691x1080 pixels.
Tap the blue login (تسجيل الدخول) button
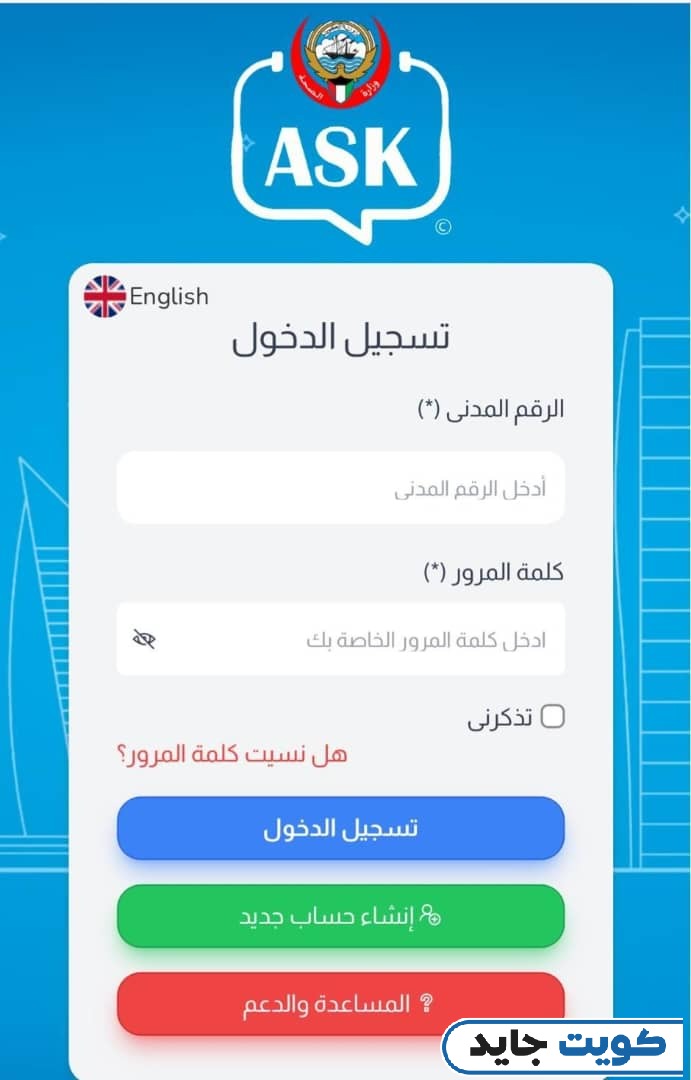point(340,828)
